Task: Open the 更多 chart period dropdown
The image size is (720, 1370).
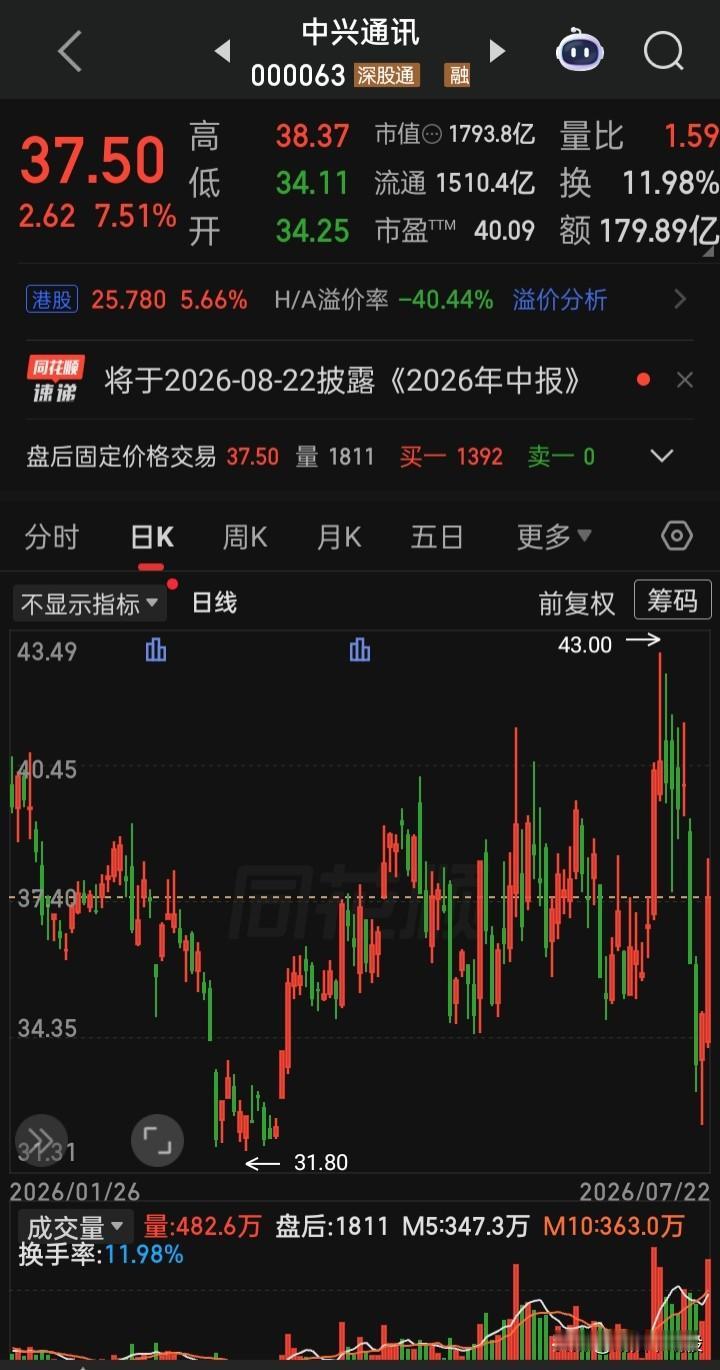Action: click(554, 537)
